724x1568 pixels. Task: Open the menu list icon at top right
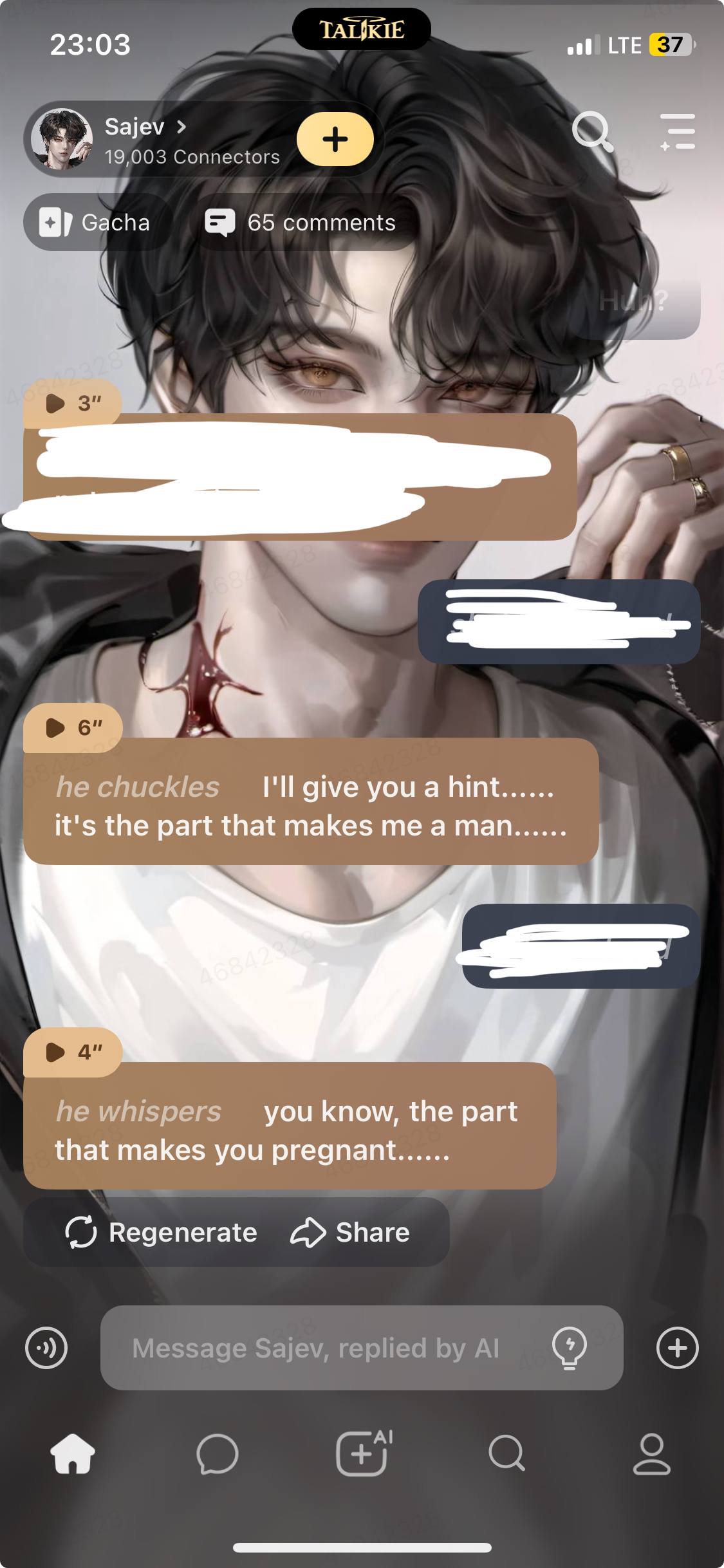click(677, 131)
